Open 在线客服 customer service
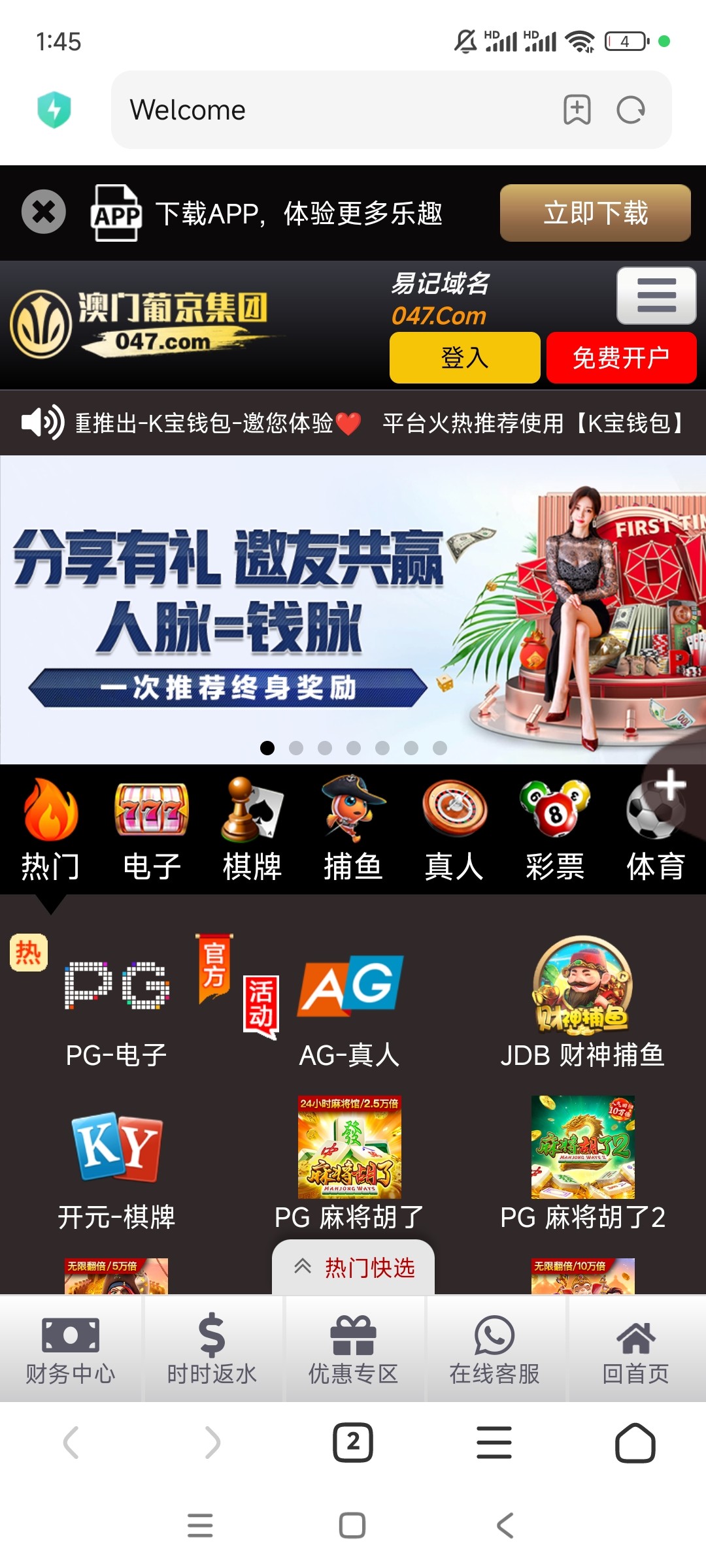 pyautogui.click(x=494, y=1349)
